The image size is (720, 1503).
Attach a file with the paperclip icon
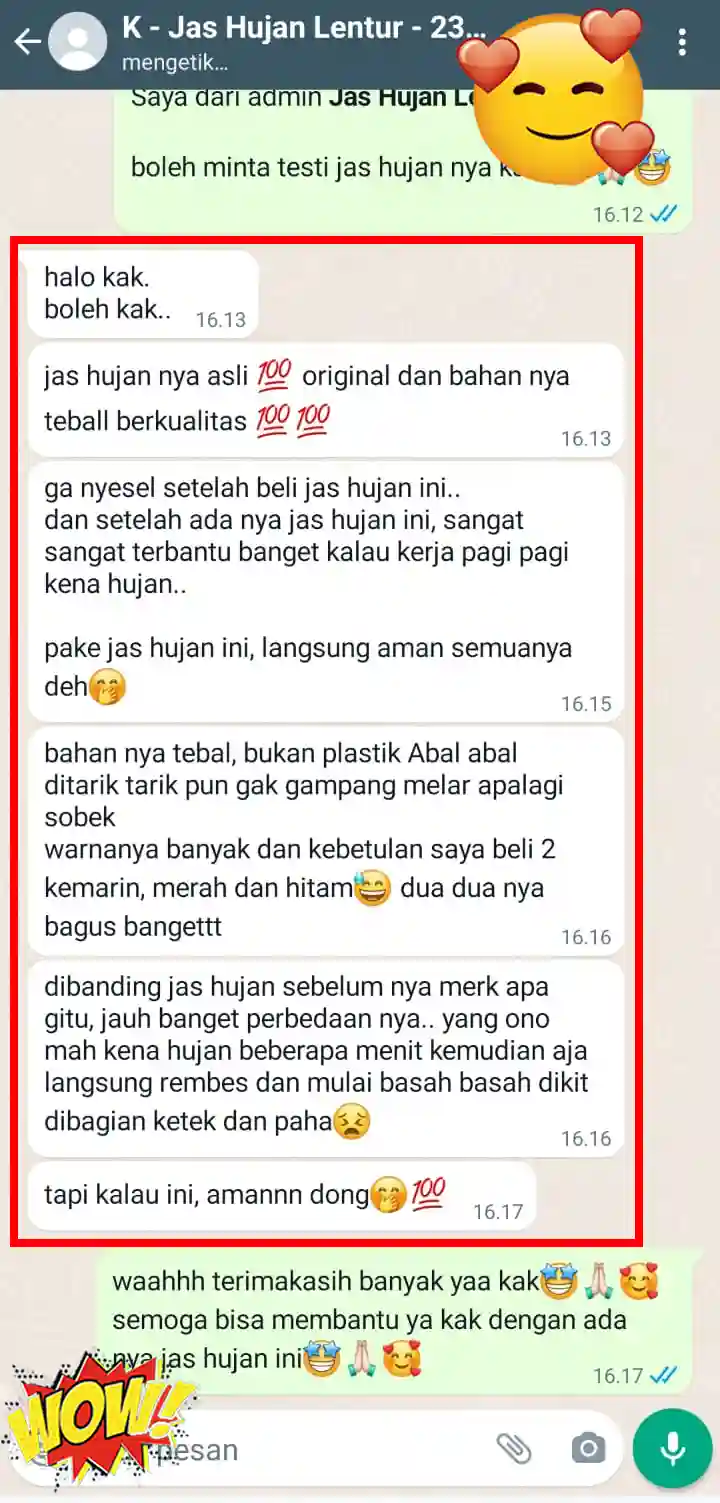(x=514, y=1448)
